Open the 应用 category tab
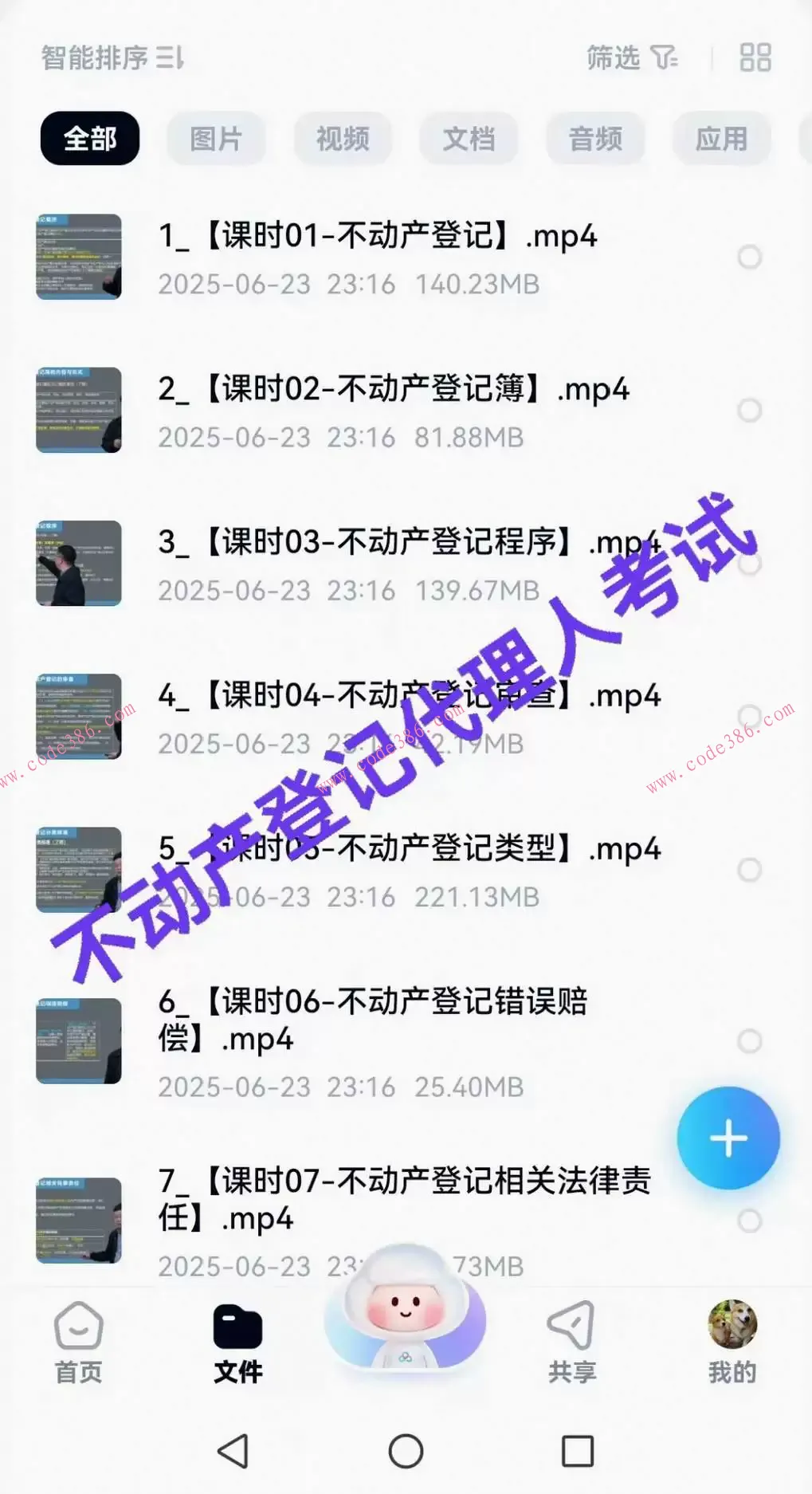Screen dimensions: 812x1494 coord(720,138)
